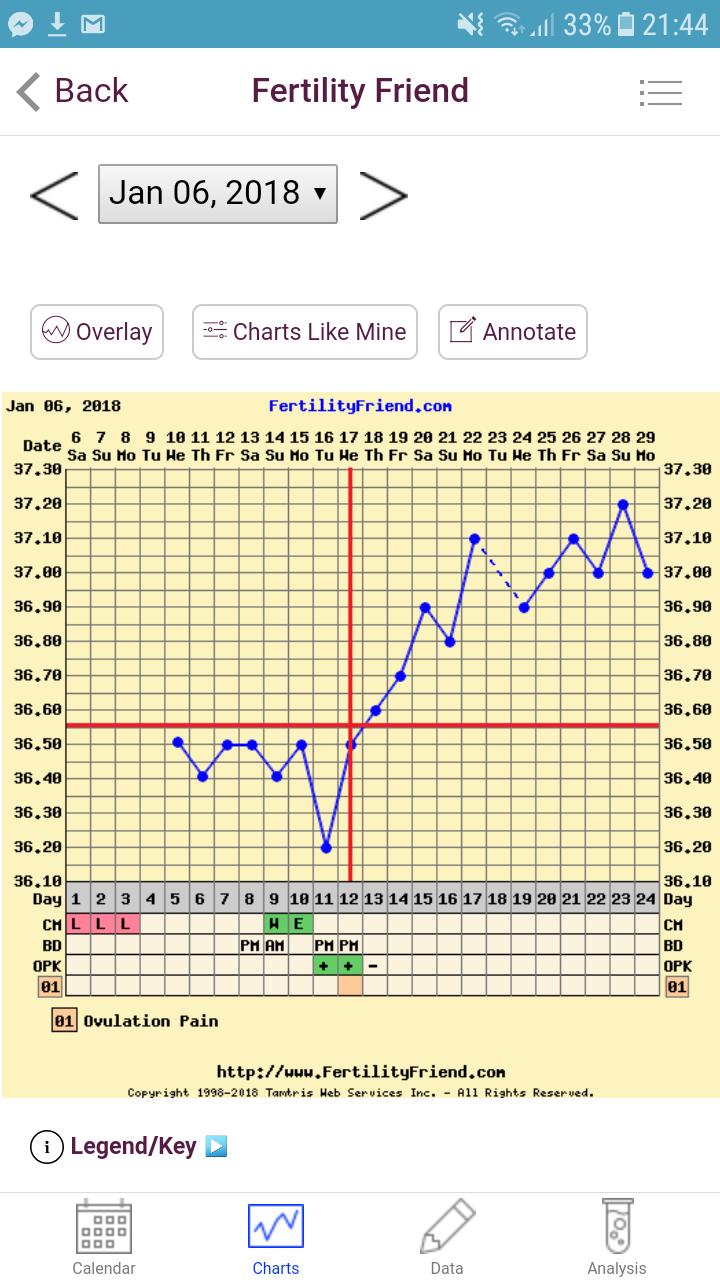
Task: Go to the next chart arrow
Action: [383, 195]
